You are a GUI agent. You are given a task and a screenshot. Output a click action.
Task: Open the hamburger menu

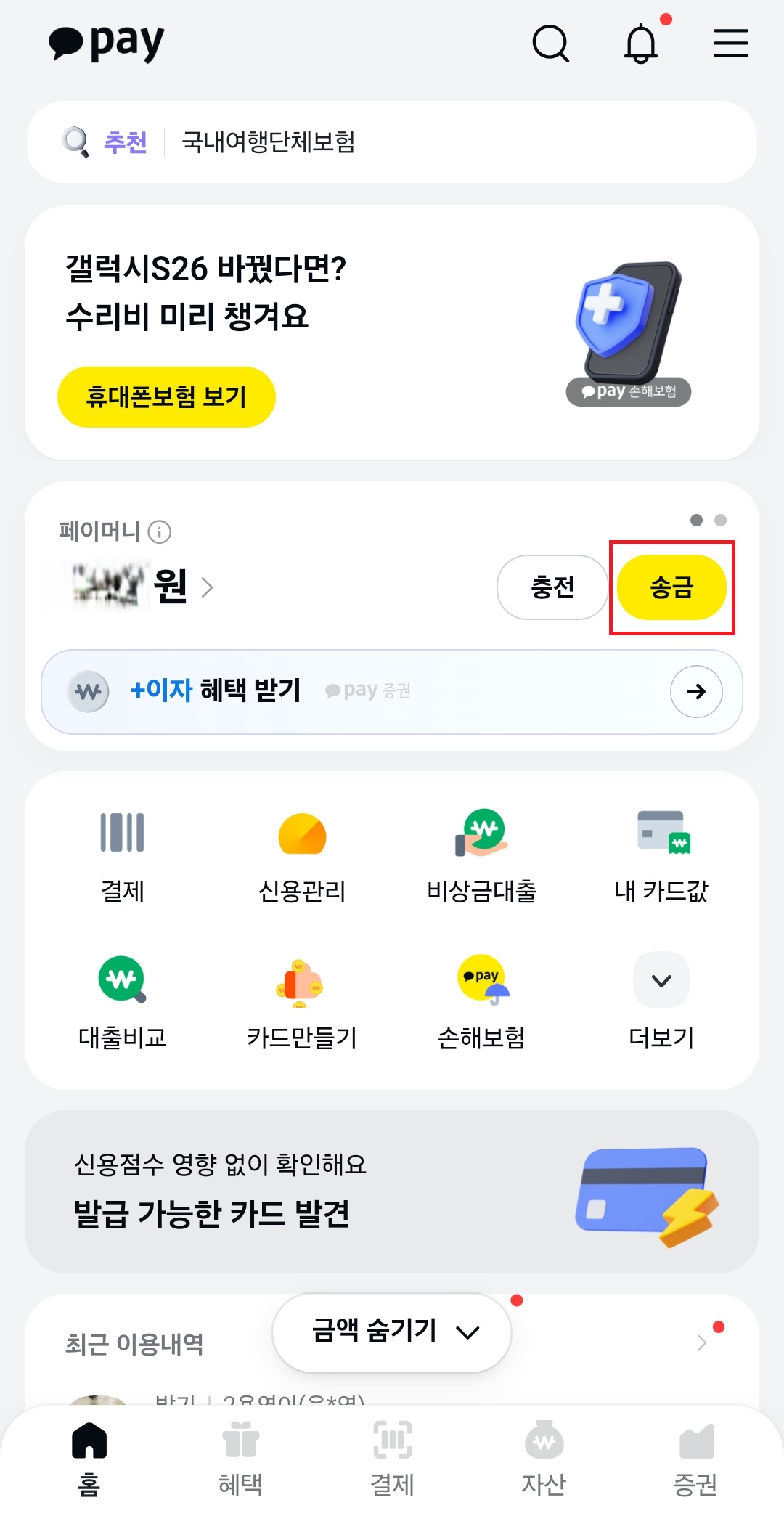730,44
